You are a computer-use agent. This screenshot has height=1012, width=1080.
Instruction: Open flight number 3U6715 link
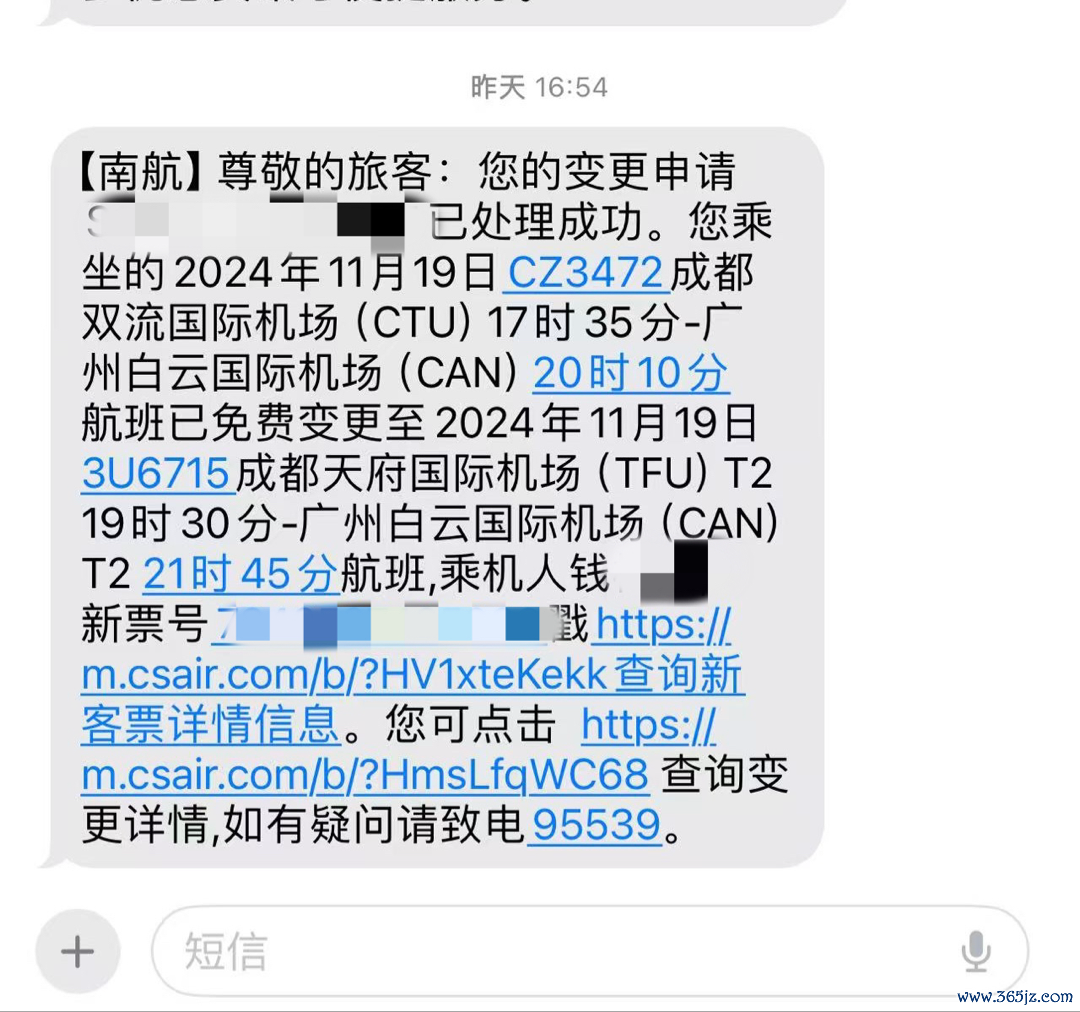point(157,474)
